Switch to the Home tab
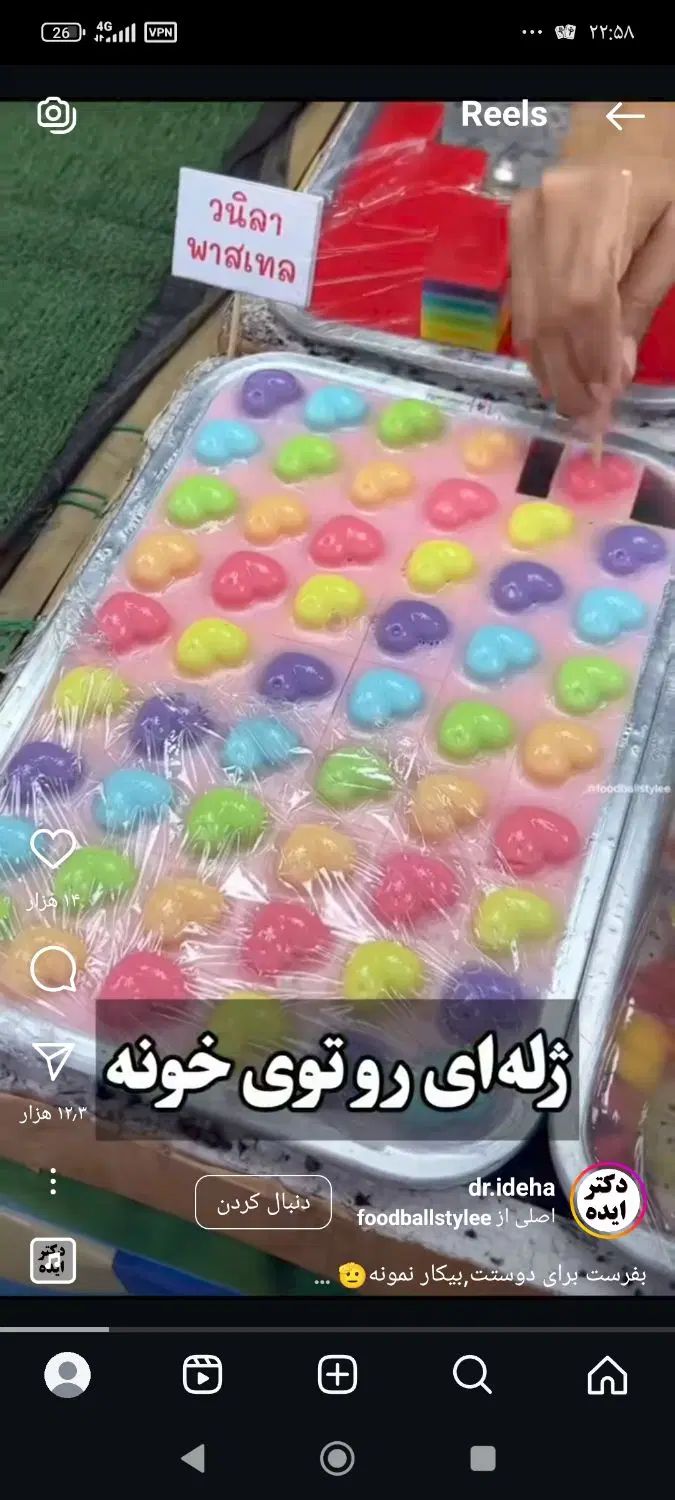 (x=607, y=1375)
